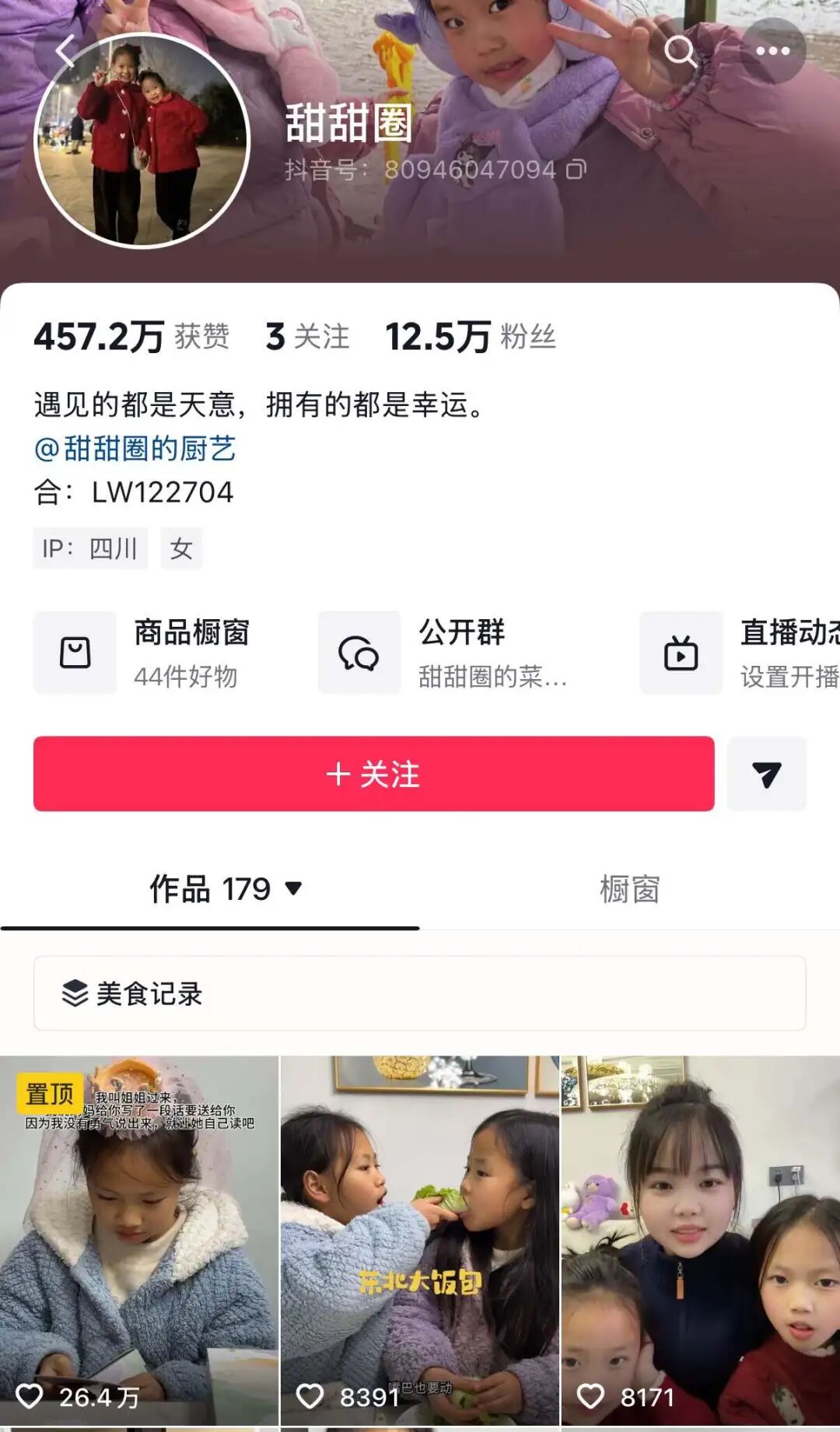840x1432 pixels.
Task: Open the three-dot more options menu
Action: (x=772, y=51)
